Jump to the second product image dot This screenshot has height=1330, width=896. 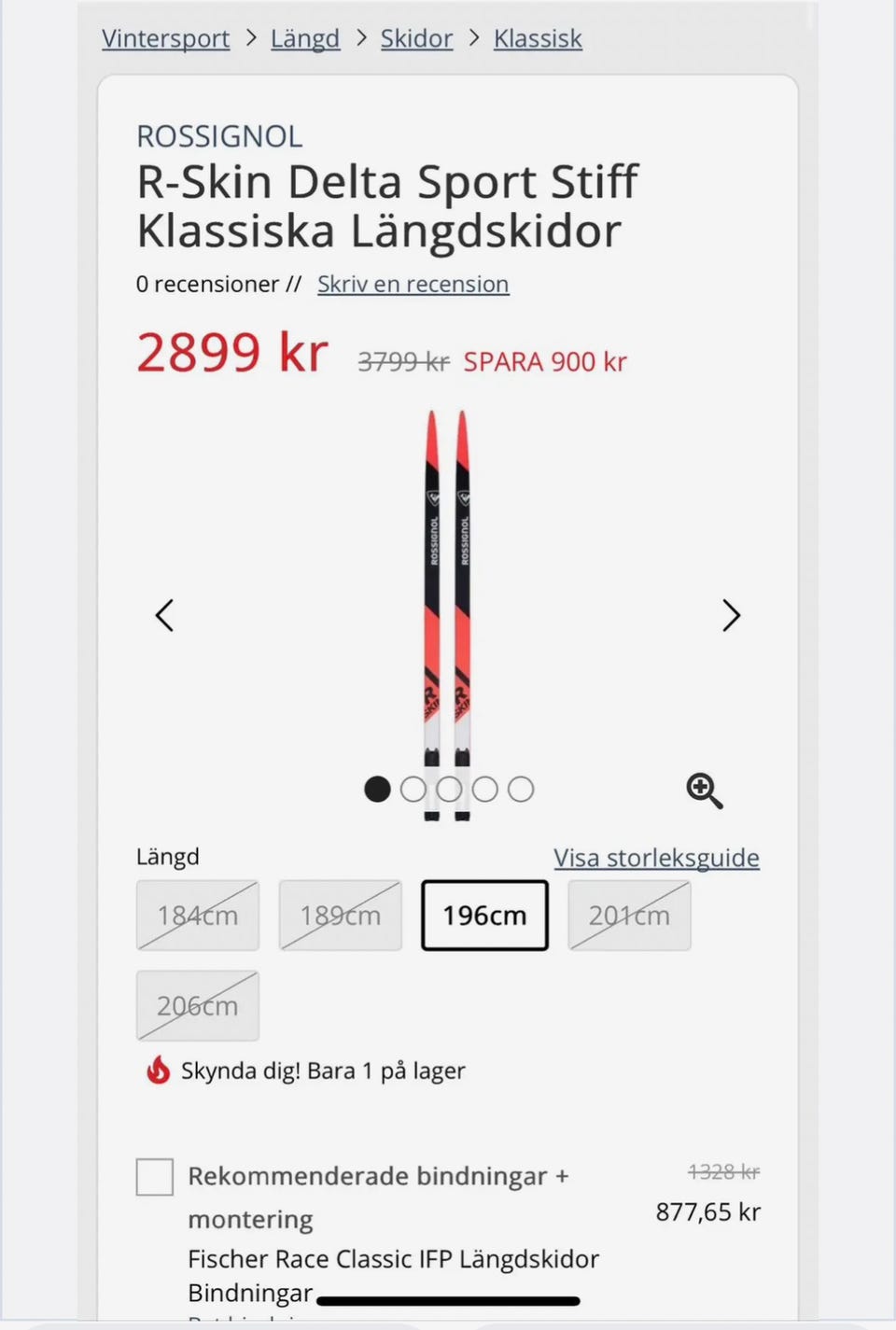click(413, 790)
